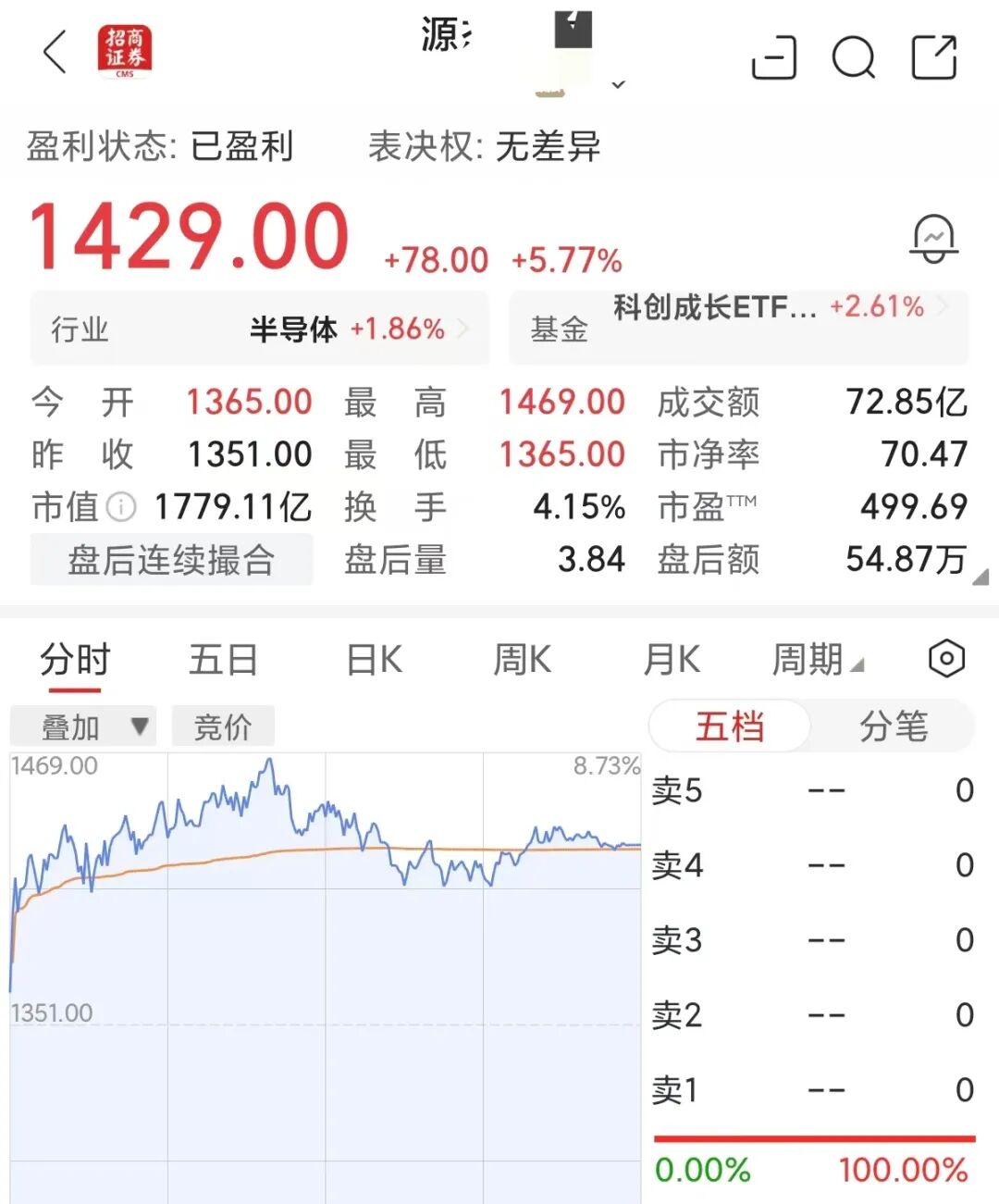The width and height of the screenshot is (999, 1204).
Task: Expand the stock name dropdown chevron
Action: tap(619, 84)
